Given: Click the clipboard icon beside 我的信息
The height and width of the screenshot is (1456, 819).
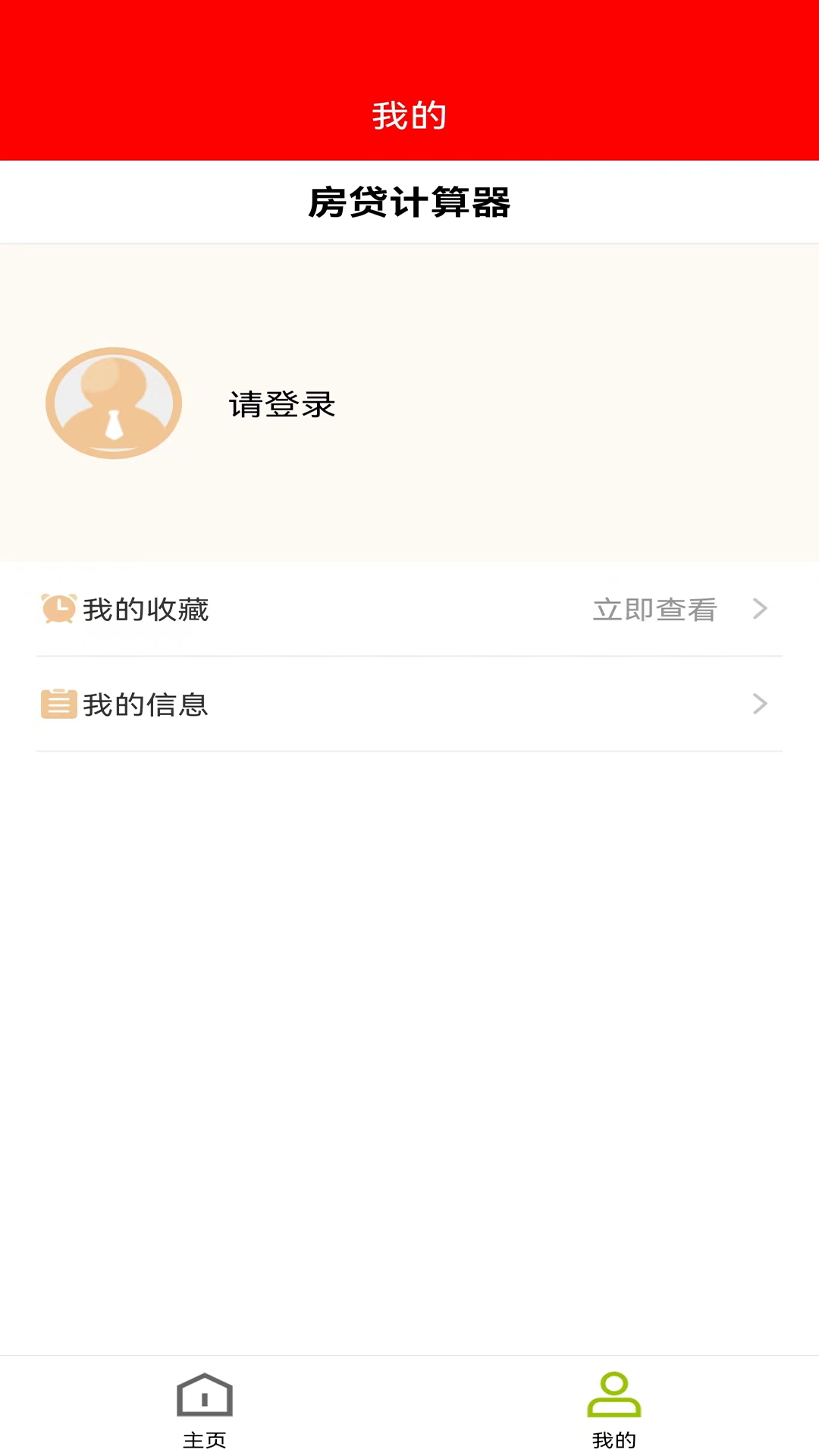Looking at the screenshot, I should coord(58,704).
